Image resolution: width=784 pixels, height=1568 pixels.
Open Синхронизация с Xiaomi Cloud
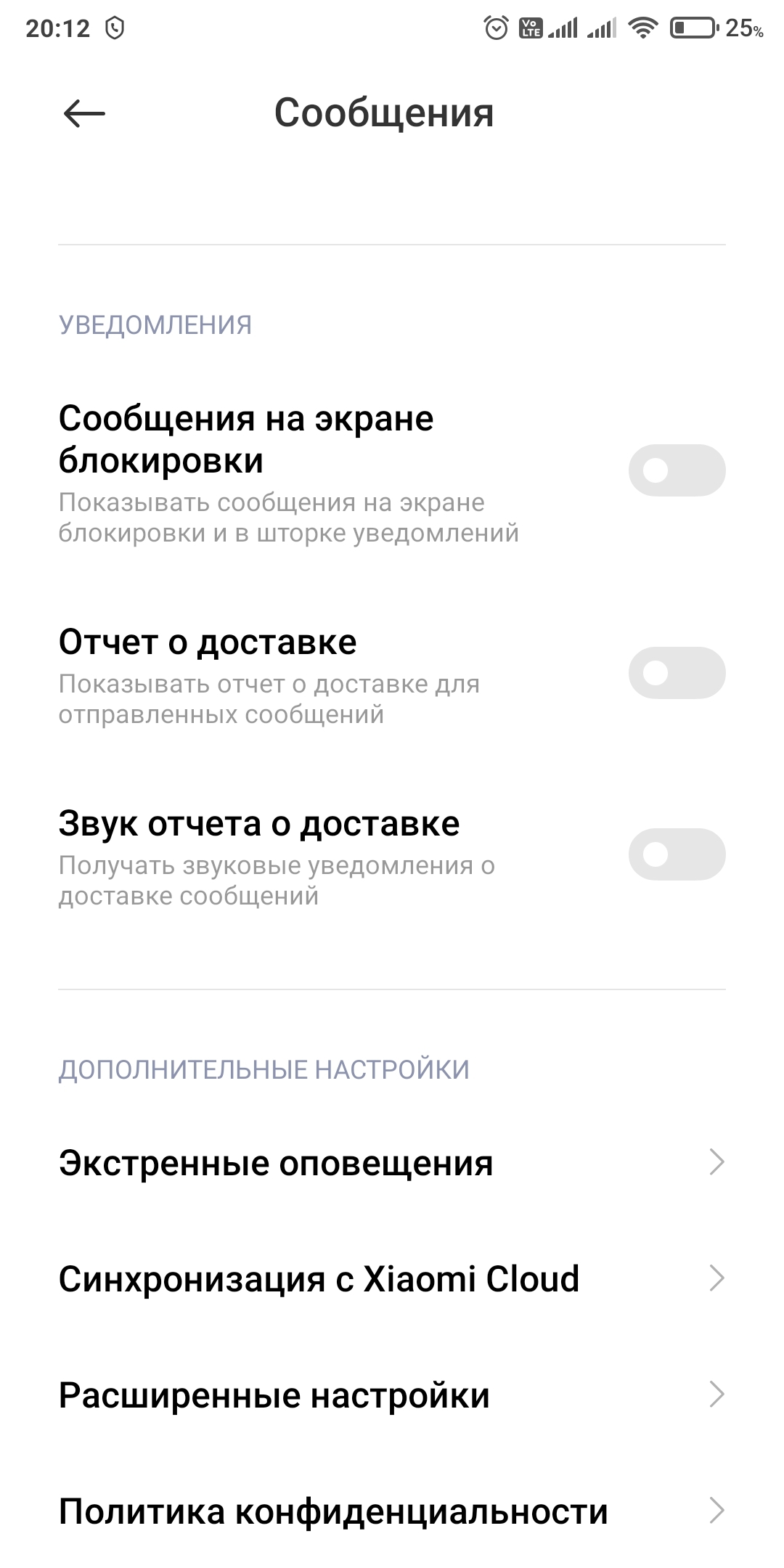[392, 1278]
